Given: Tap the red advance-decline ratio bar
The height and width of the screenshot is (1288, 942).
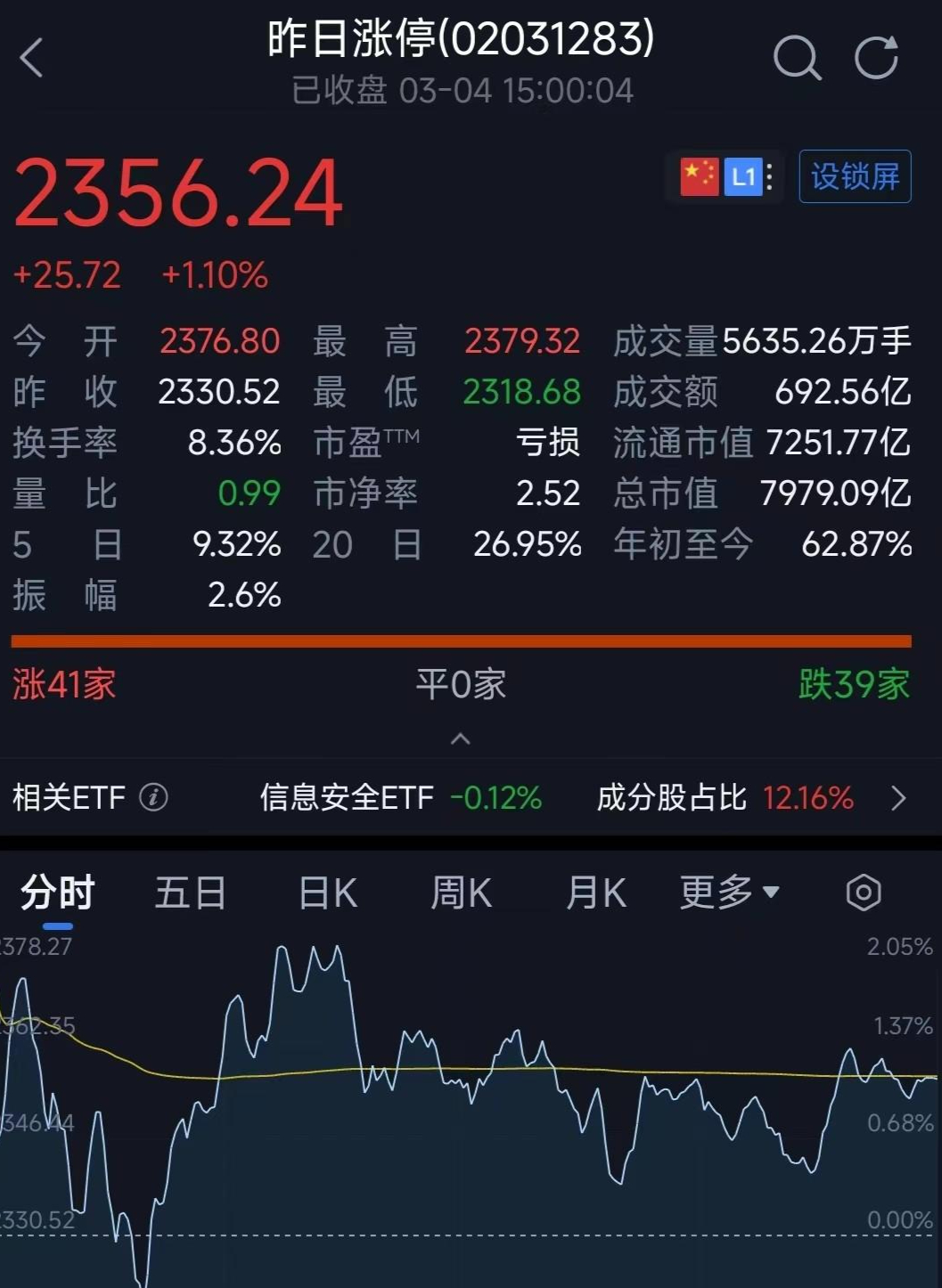Looking at the screenshot, I should click(x=461, y=638).
